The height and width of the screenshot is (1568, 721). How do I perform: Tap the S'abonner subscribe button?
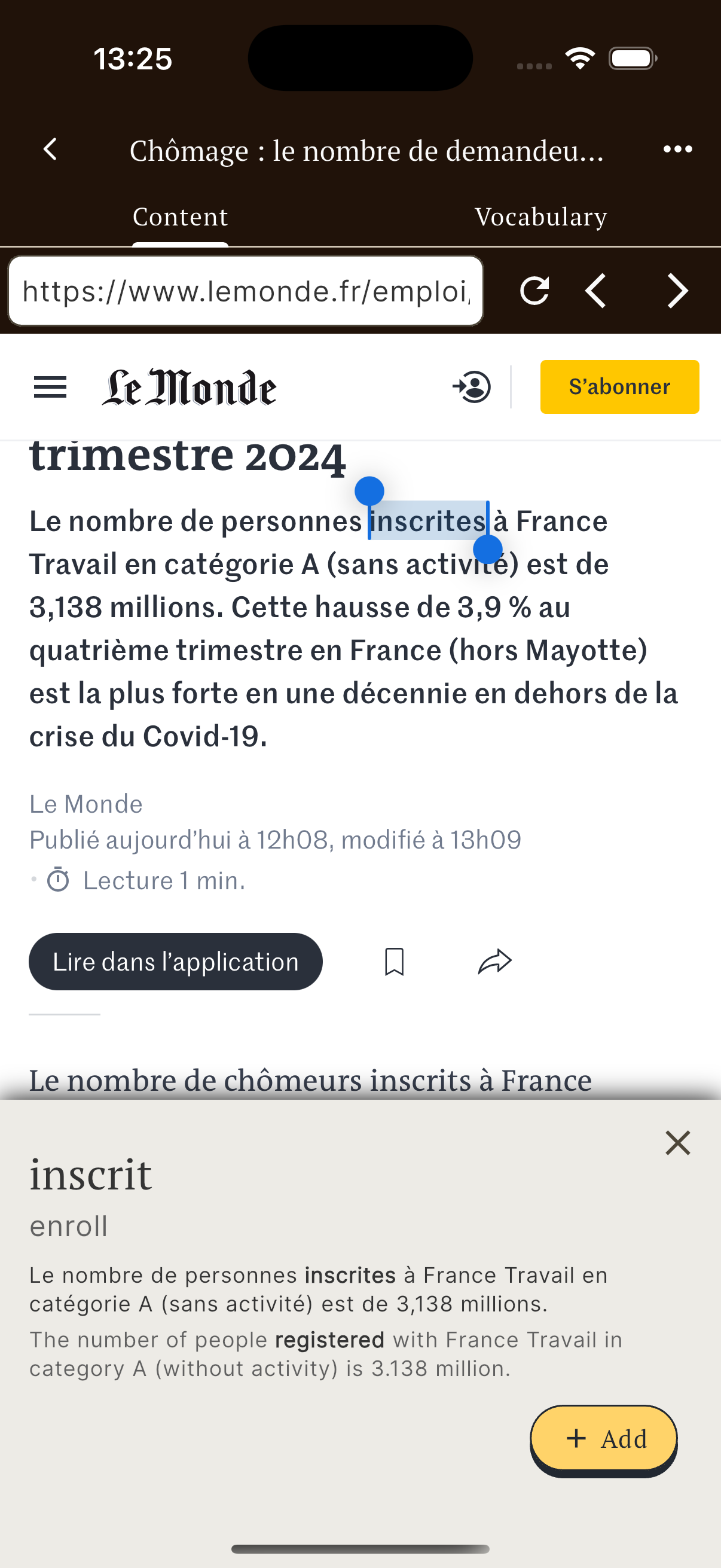[x=619, y=387]
